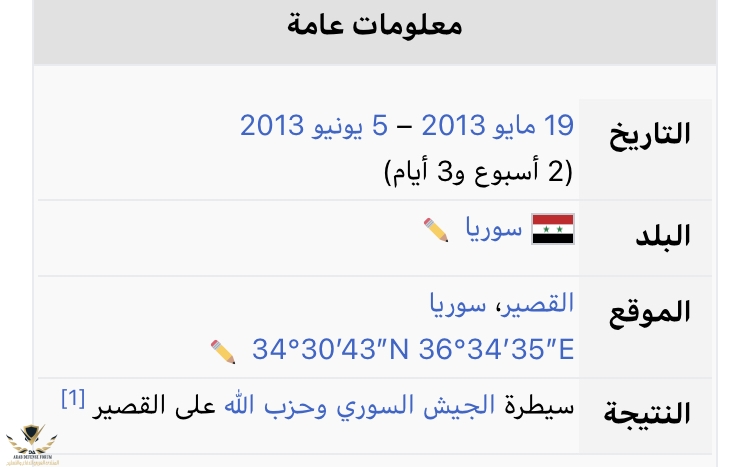Jump to reference [1] citation
Image resolution: width=750 pixels, height=467 pixels.
[x=72, y=400]
